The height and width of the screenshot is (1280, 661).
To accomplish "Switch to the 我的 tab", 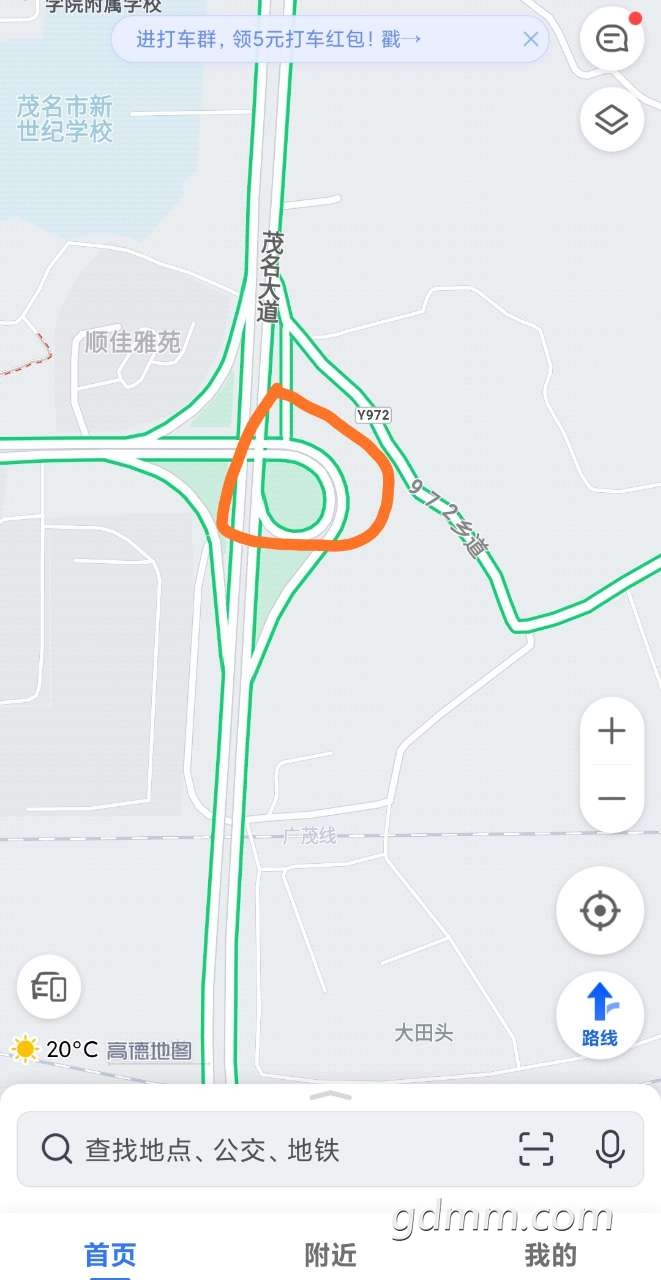I will click(551, 1254).
